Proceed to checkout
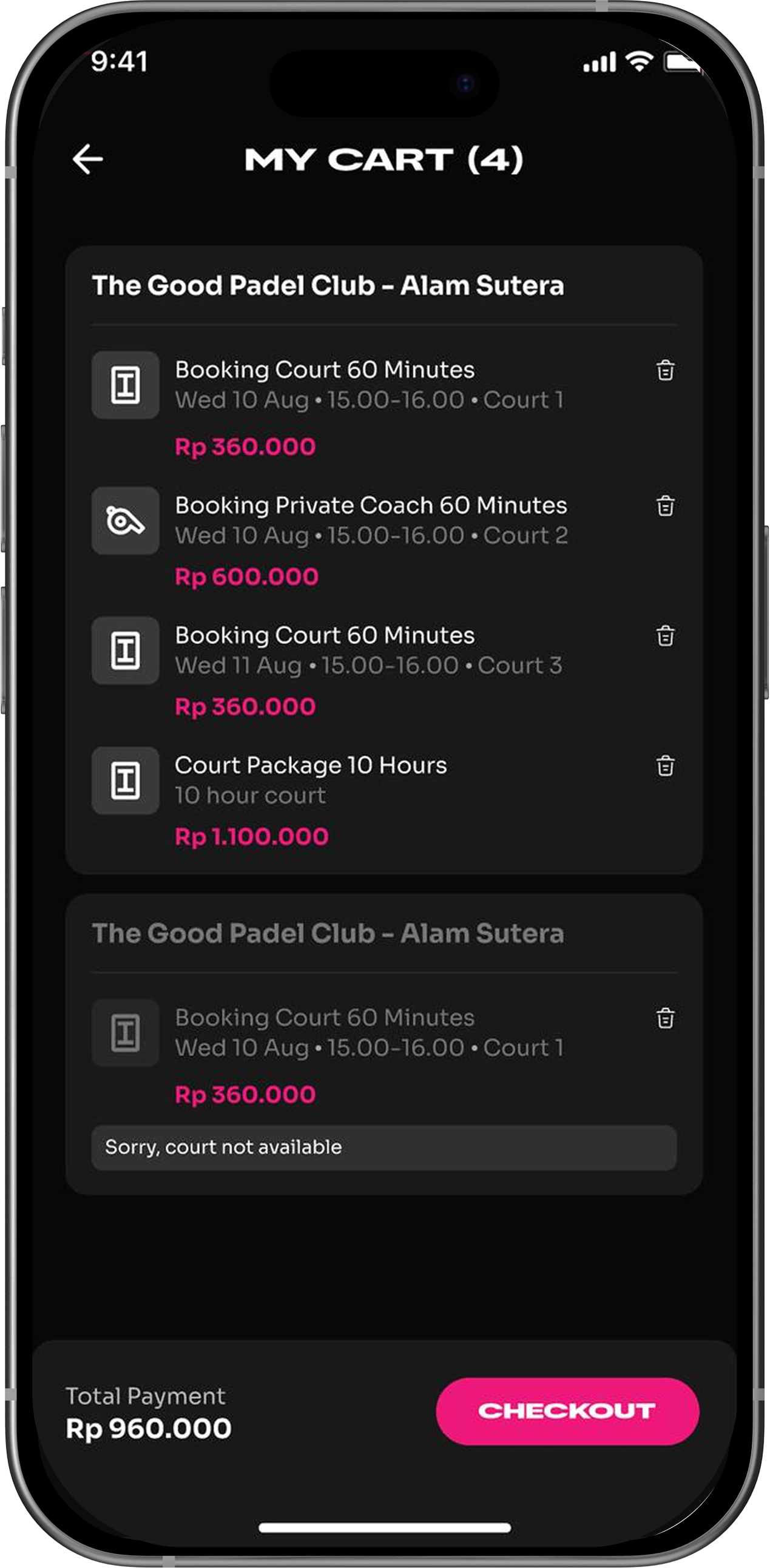The height and width of the screenshot is (1568, 770). pos(567,1411)
